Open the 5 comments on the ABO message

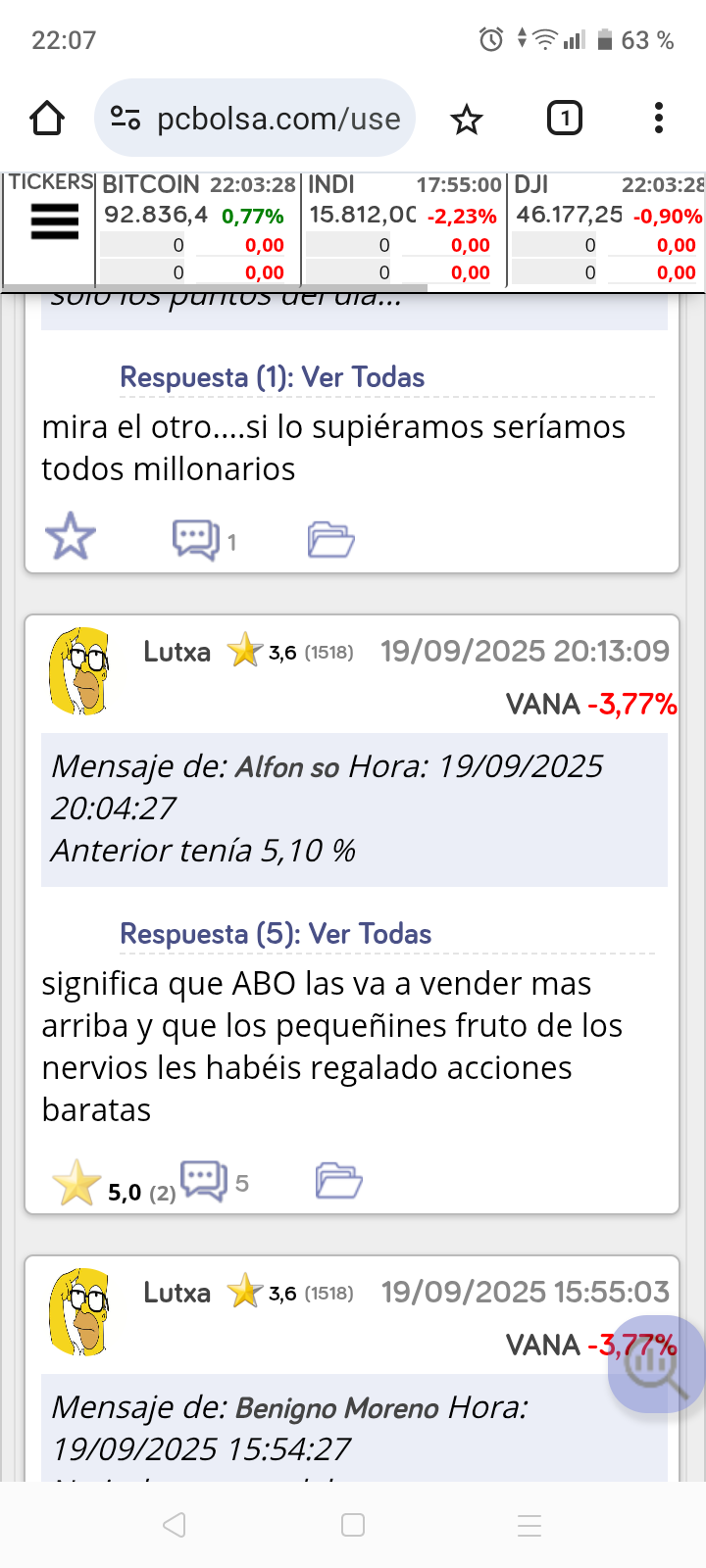coord(205,1181)
